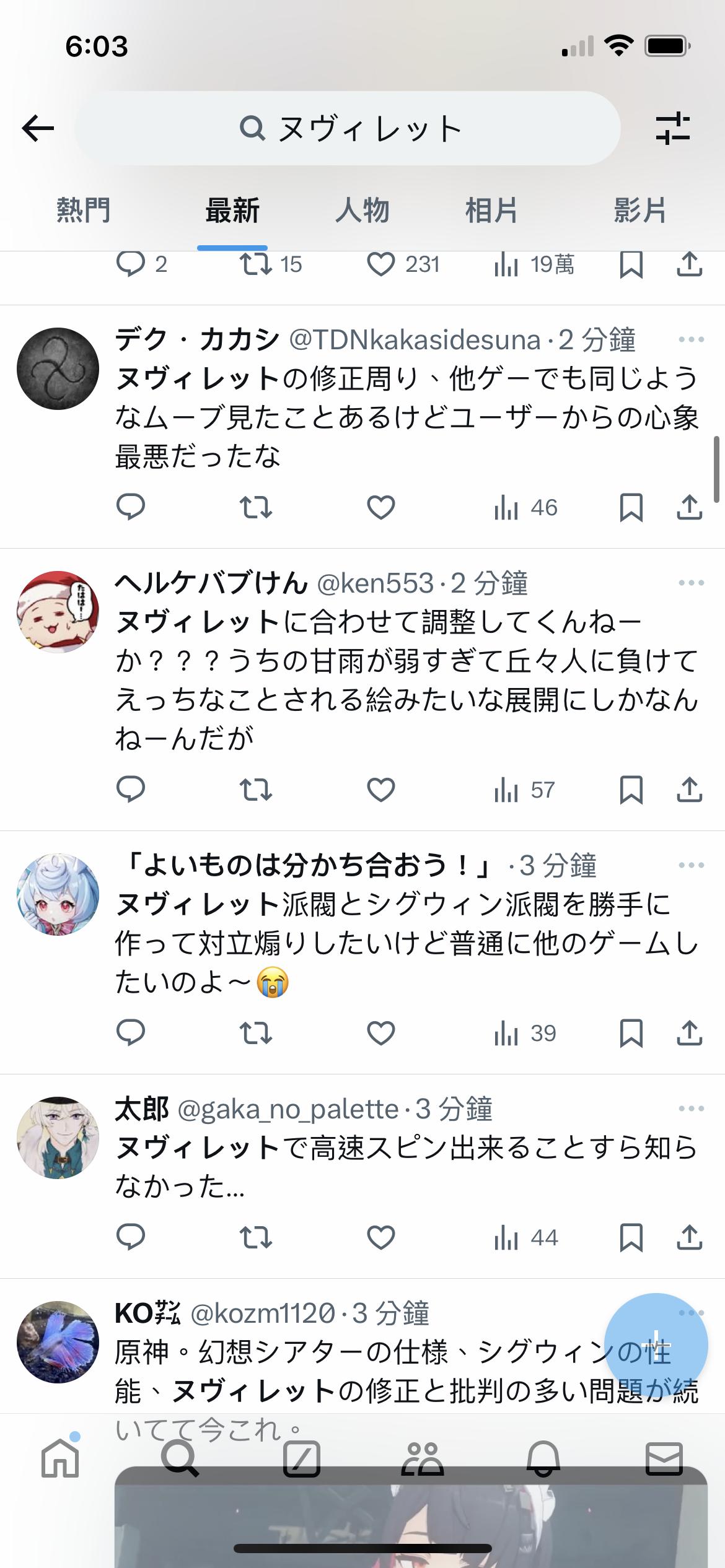The height and width of the screenshot is (1568, 725).
Task: Open the notifications bell tab
Action: coord(543,1459)
